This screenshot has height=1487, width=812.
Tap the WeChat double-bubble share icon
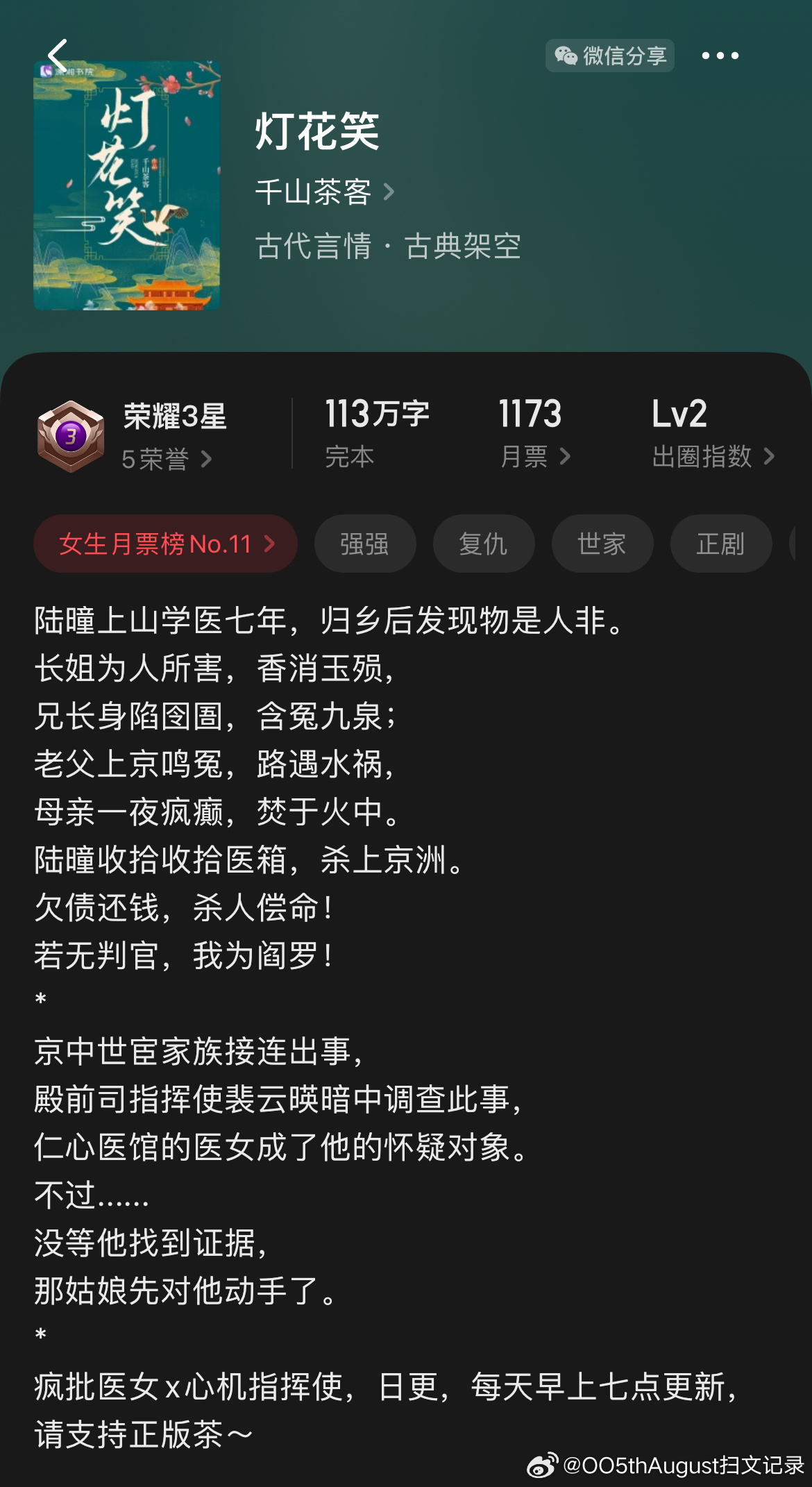tap(566, 57)
